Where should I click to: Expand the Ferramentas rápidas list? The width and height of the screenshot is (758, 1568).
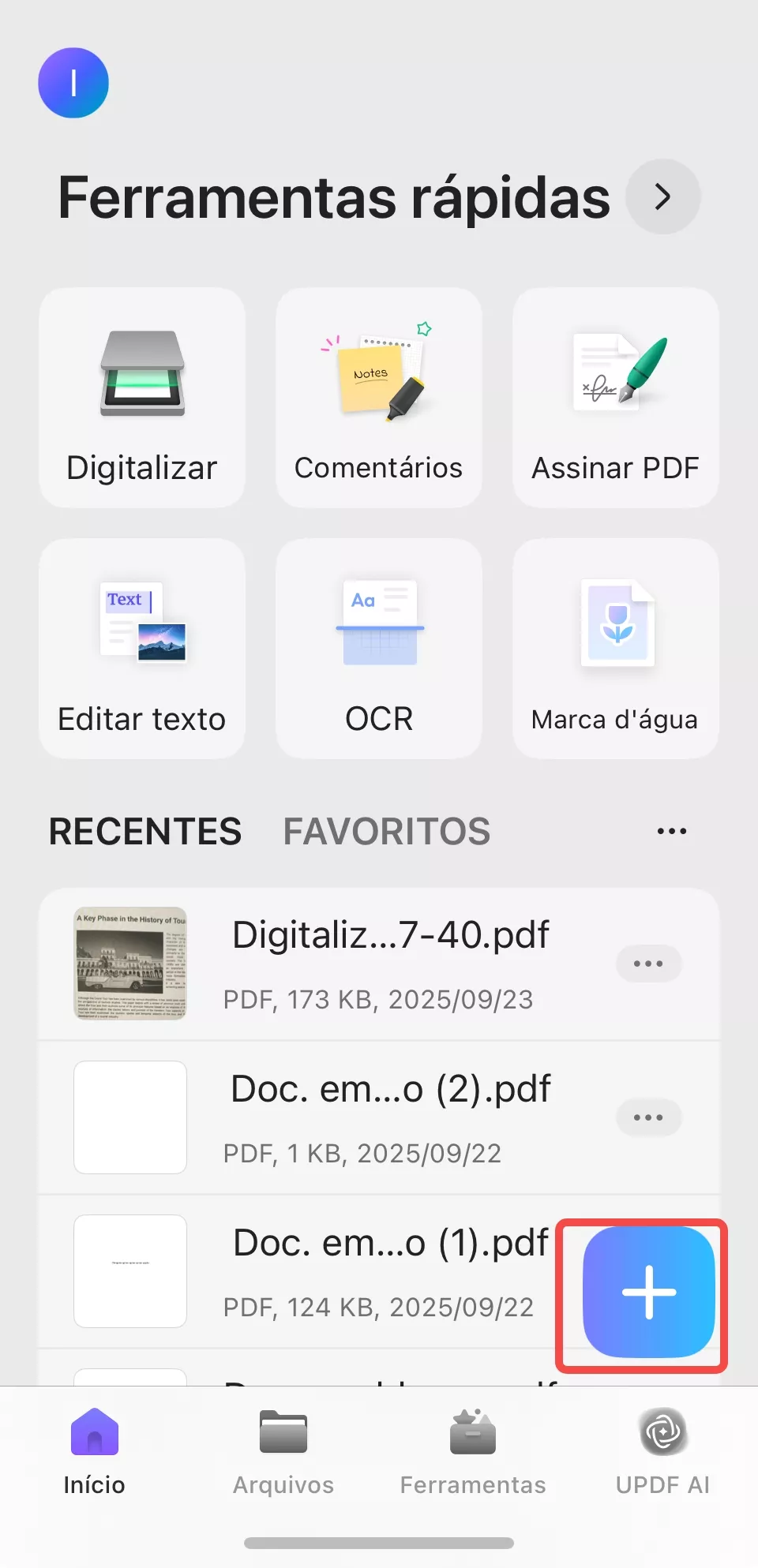pos(662,196)
